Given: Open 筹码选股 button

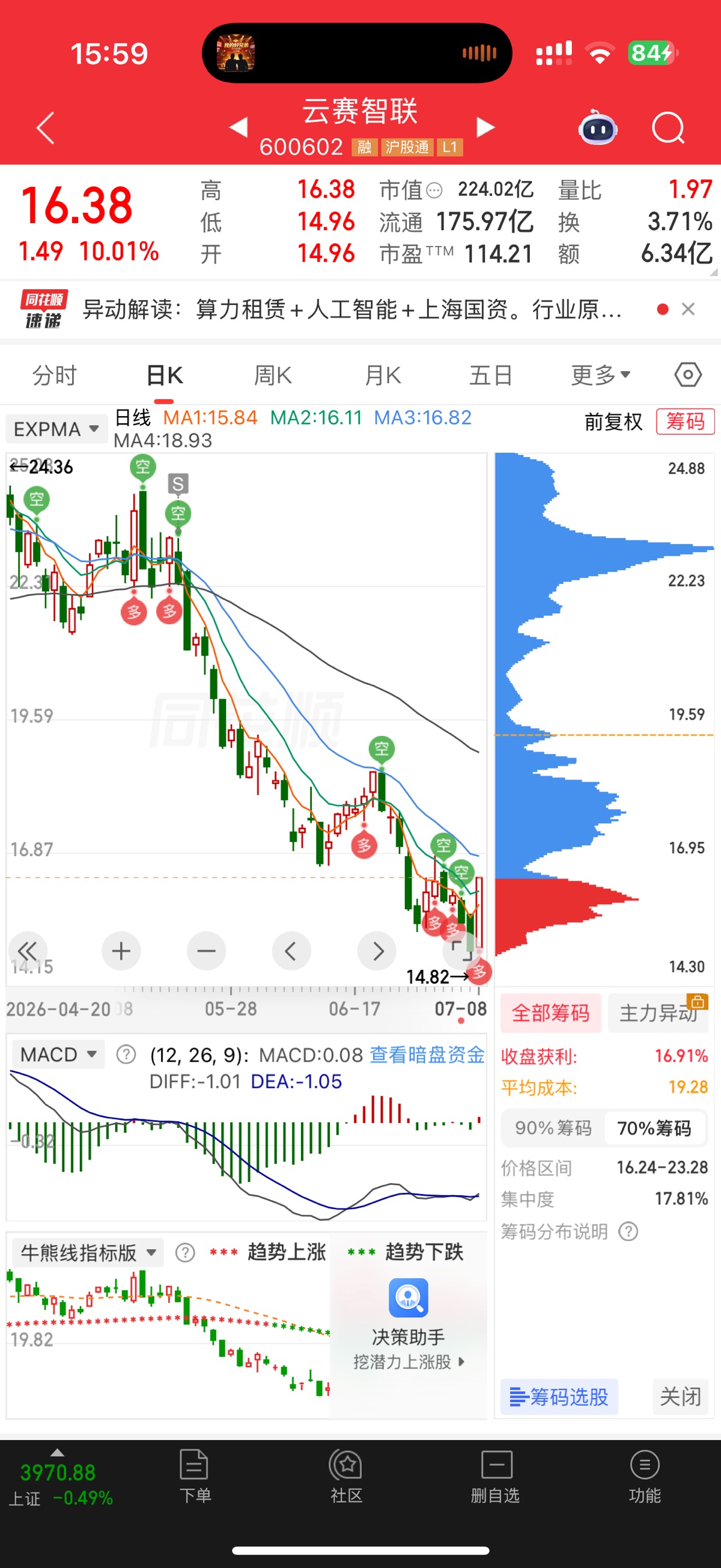Looking at the screenshot, I should [559, 1396].
